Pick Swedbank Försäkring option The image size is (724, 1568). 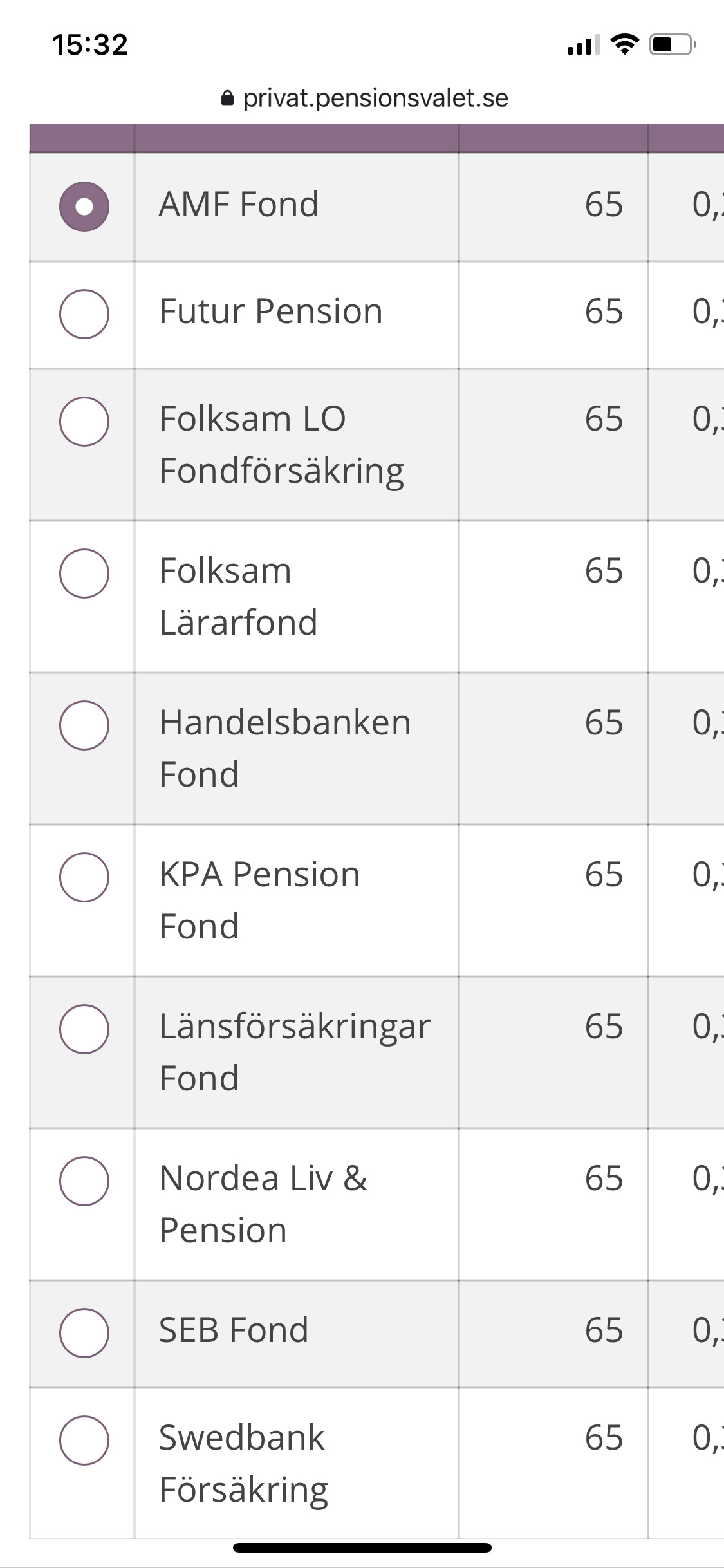tap(84, 1441)
